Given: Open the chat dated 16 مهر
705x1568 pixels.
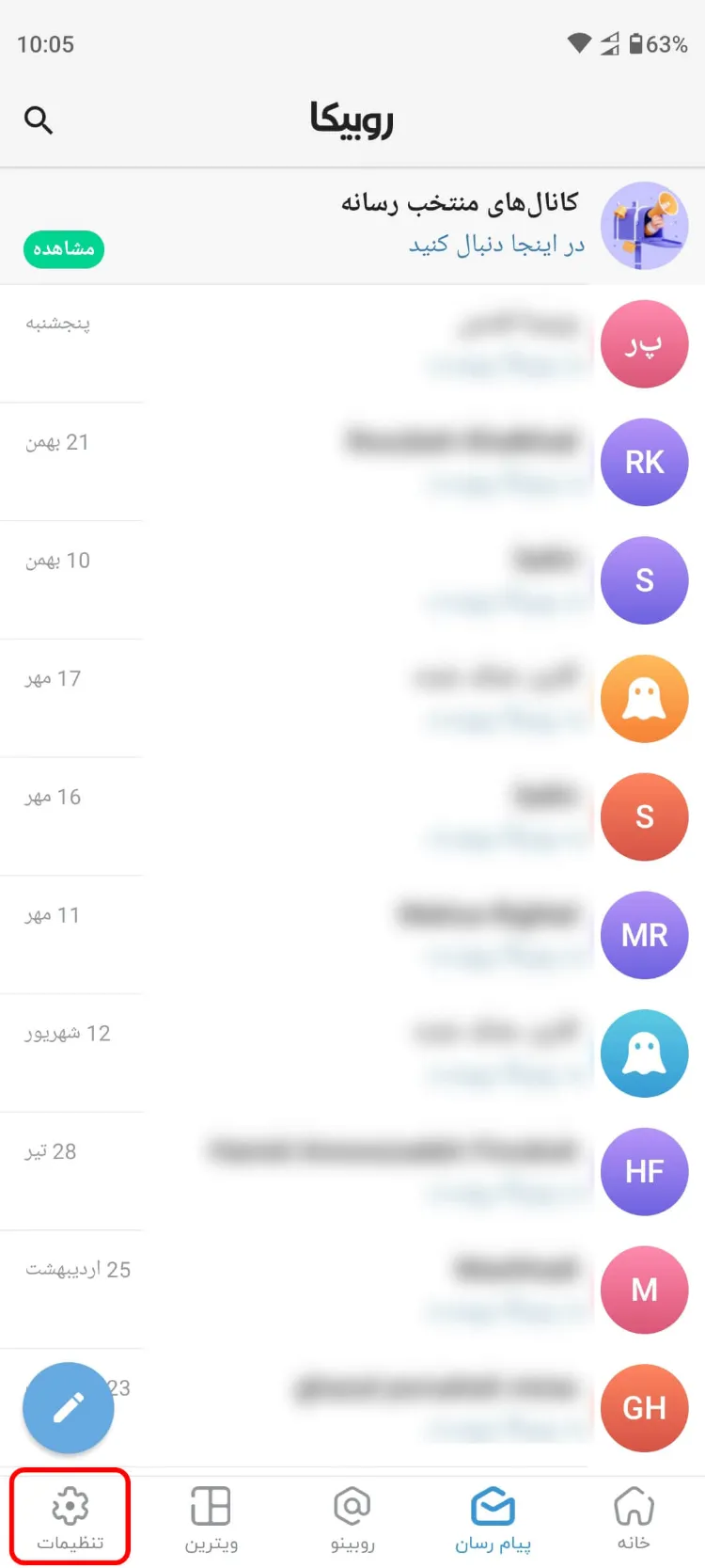Looking at the screenshot, I should [352, 816].
